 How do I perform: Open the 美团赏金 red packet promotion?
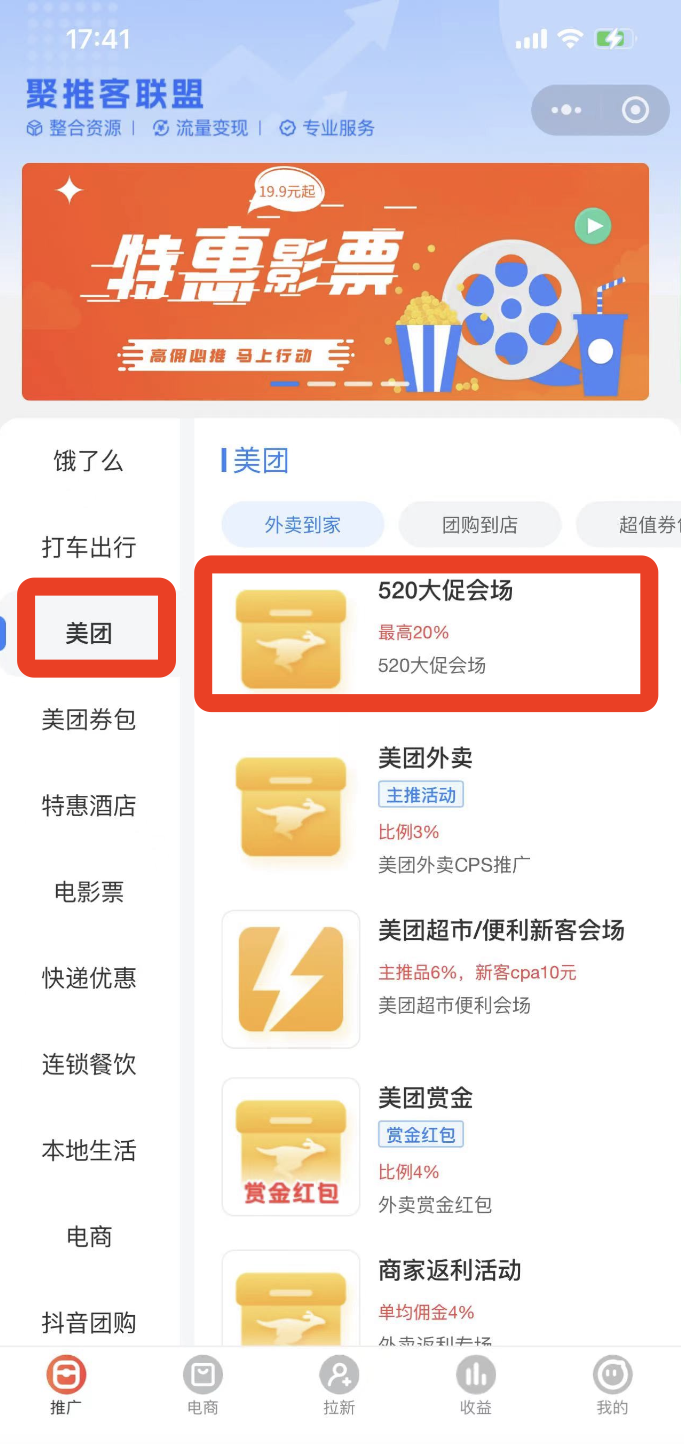pyautogui.click(x=426, y=1146)
